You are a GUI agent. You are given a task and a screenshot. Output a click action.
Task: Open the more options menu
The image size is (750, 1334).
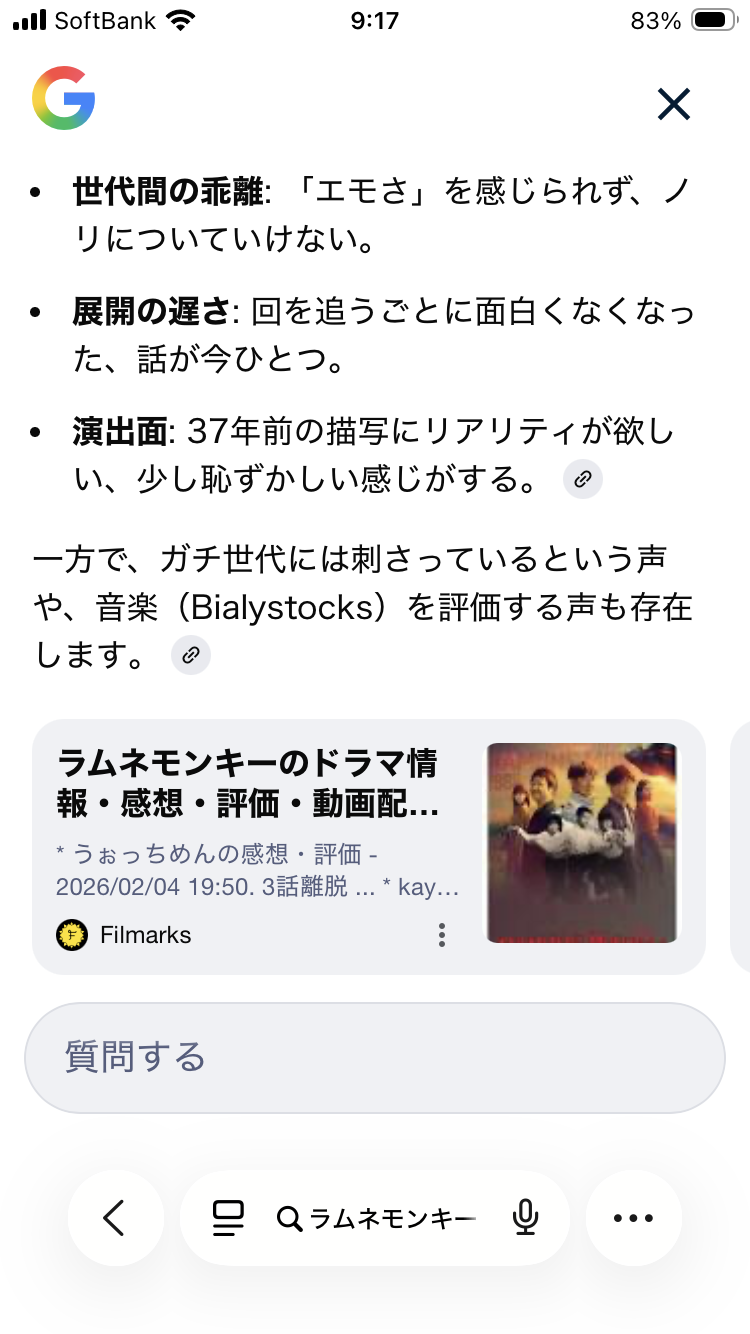[633, 1218]
